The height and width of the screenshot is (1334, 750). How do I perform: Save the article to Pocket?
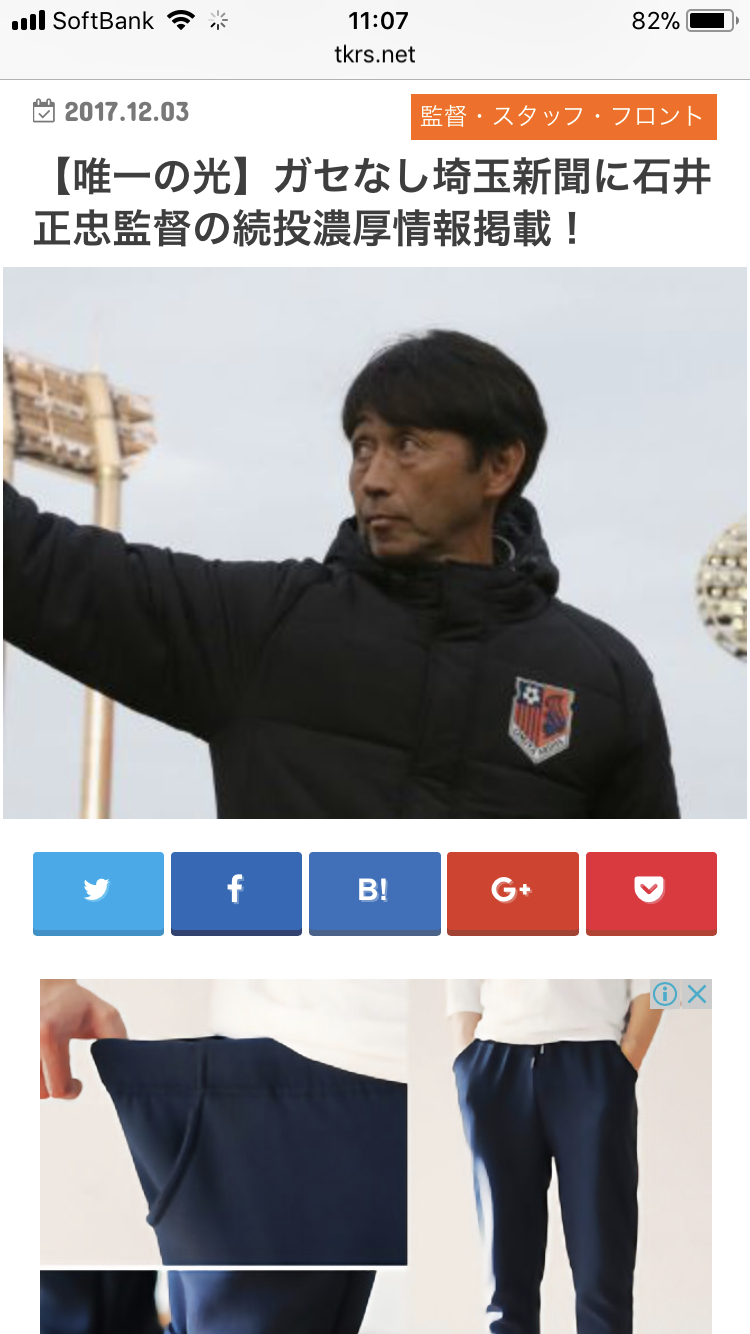(651, 891)
